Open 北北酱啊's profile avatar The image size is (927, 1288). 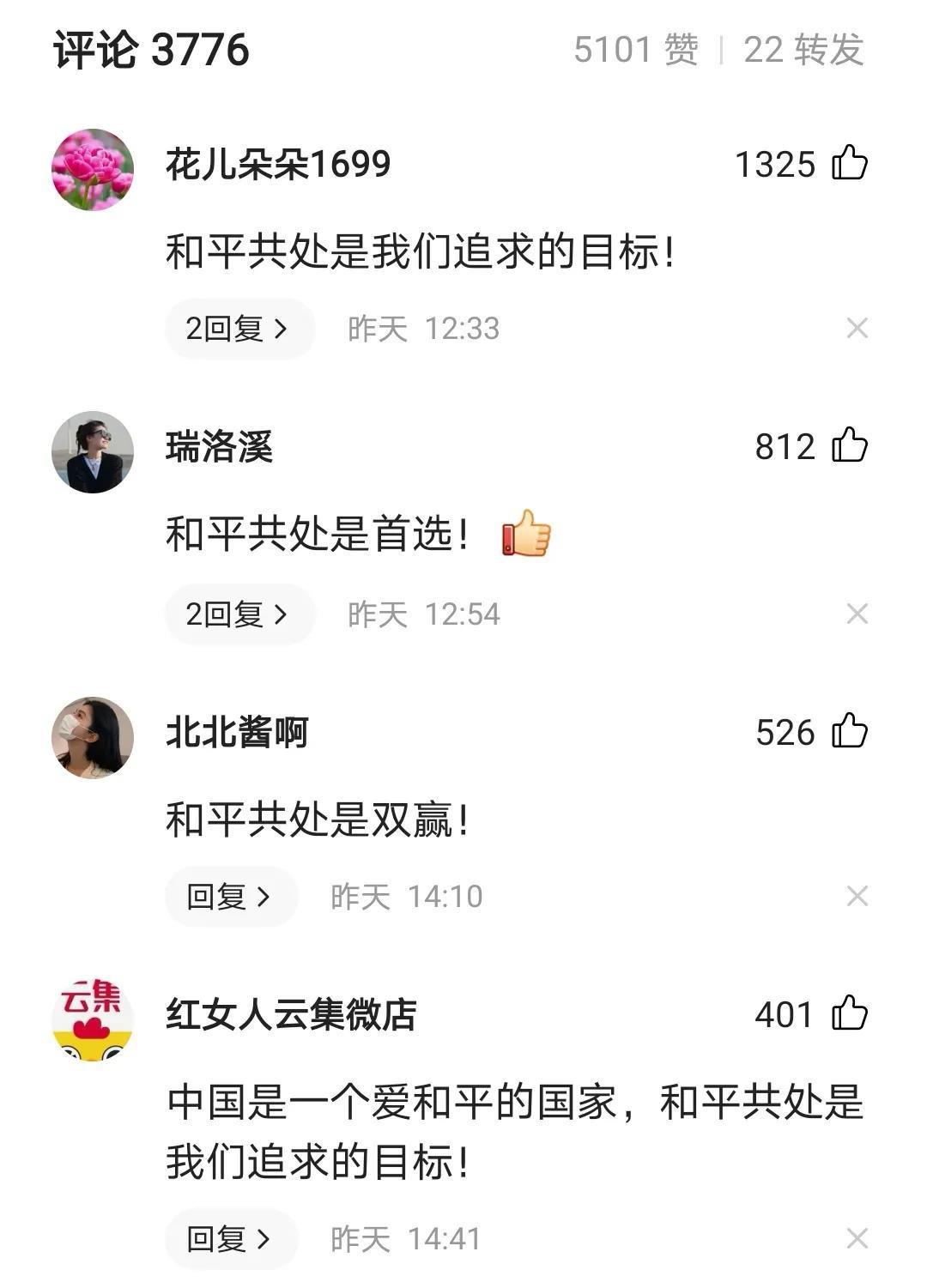[93, 737]
